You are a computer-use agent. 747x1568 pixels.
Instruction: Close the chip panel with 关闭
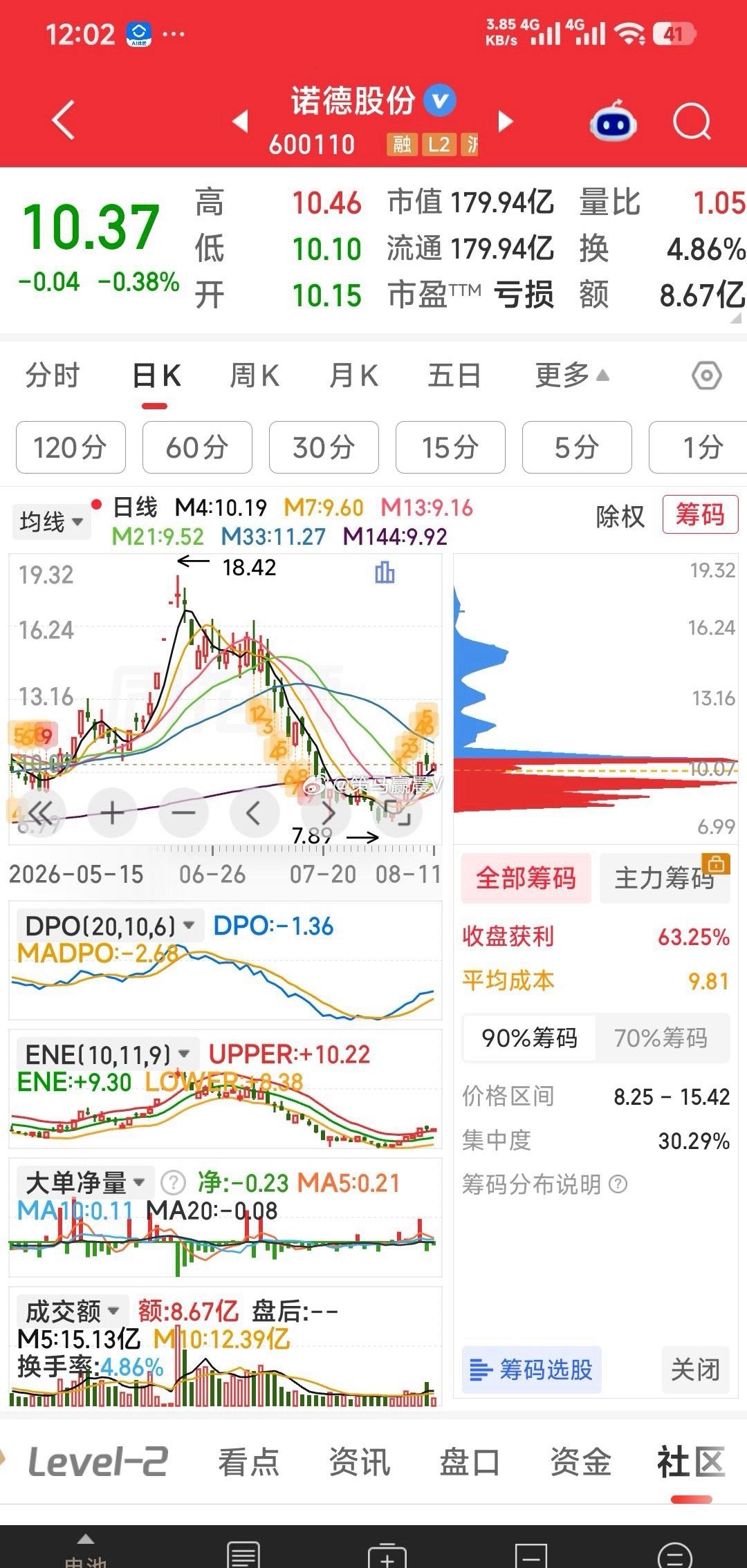[x=695, y=1369]
